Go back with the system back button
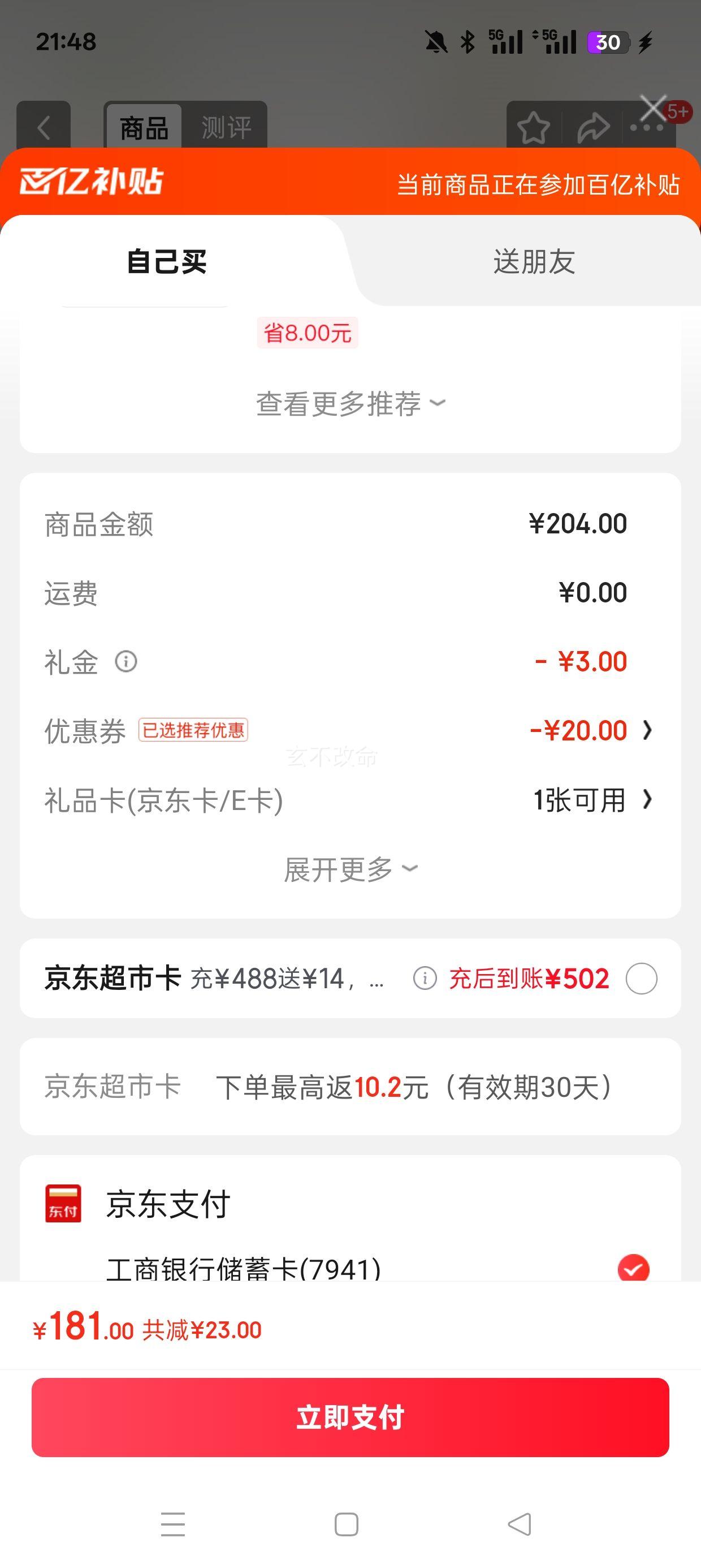701x1568 pixels. click(x=520, y=1524)
